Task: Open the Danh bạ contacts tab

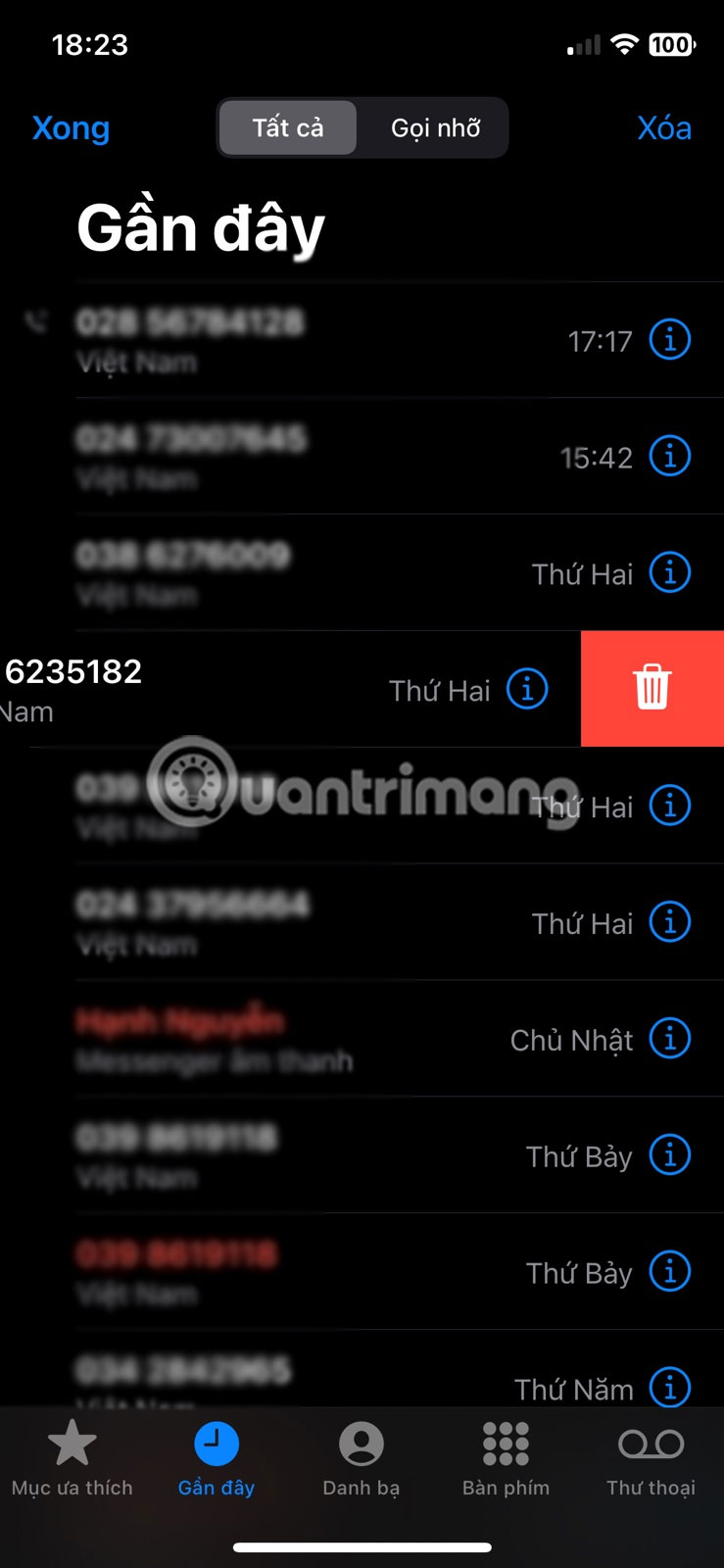Action: (x=362, y=1458)
